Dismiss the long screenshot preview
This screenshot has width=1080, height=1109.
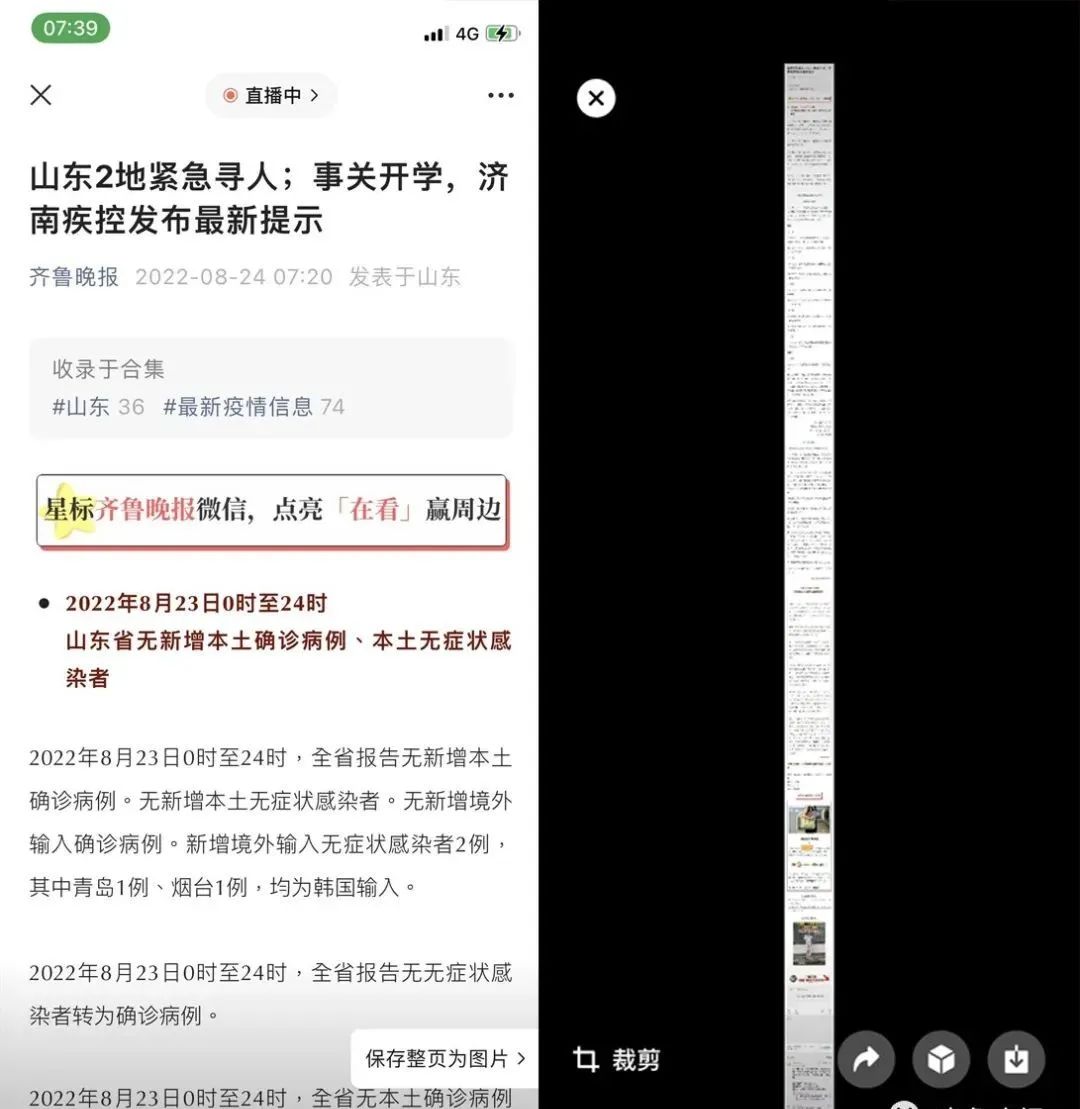point(596,98)
